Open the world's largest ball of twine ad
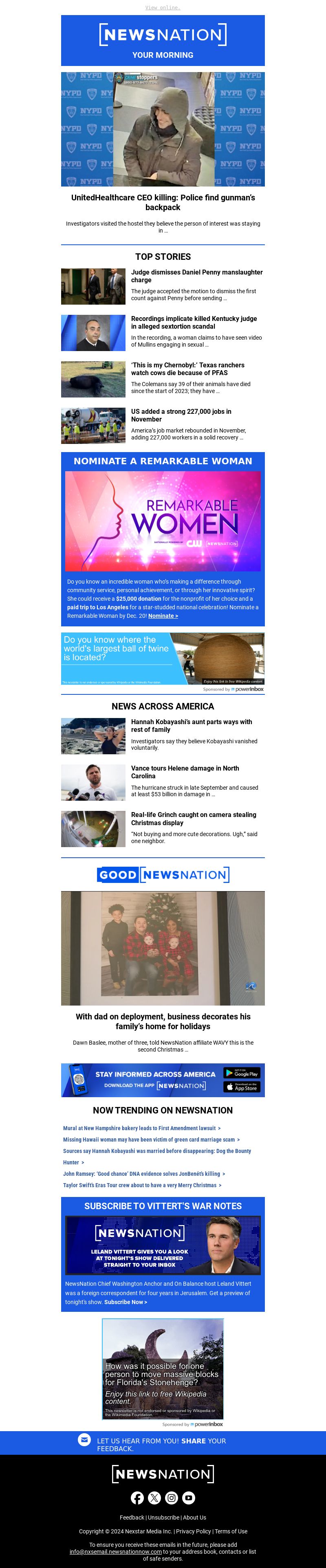The height and width of the screenshot is (1568, 326). 163,659
